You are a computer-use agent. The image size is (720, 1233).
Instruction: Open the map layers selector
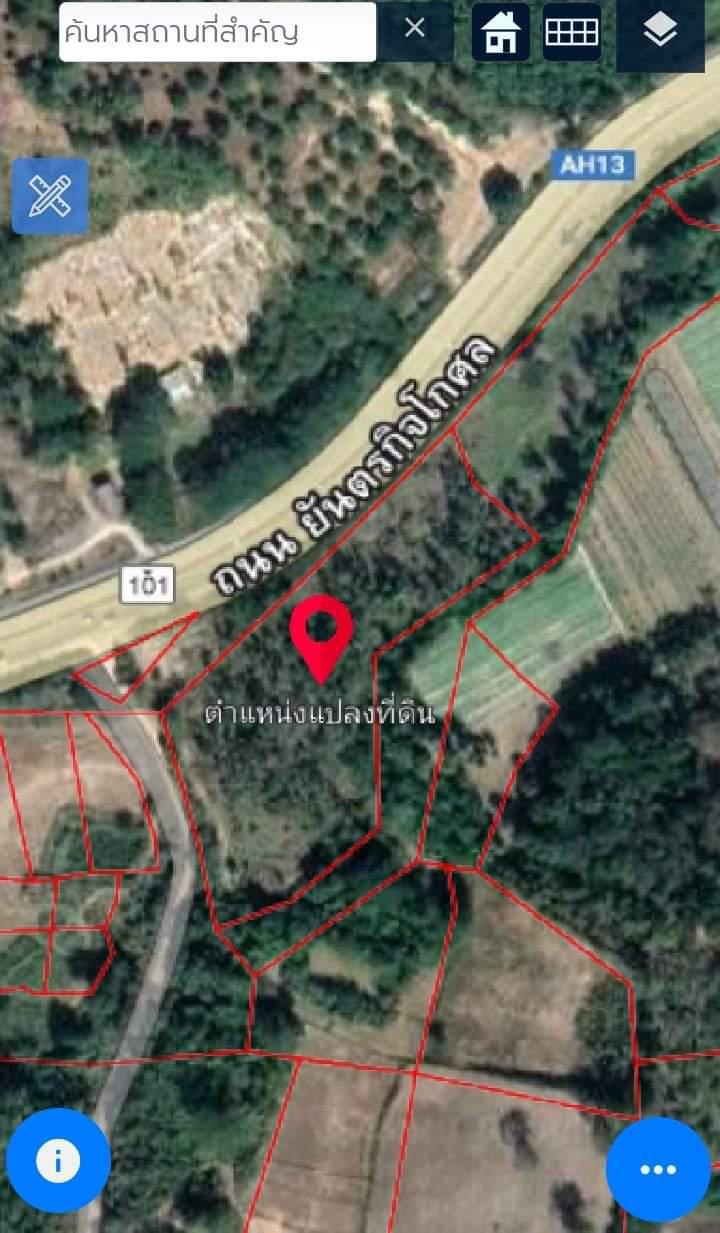click(660, 32)
